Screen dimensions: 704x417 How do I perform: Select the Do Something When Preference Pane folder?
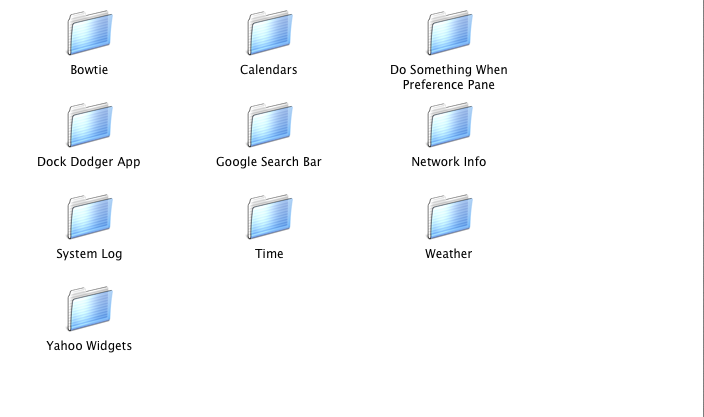[x=449, y=33]
